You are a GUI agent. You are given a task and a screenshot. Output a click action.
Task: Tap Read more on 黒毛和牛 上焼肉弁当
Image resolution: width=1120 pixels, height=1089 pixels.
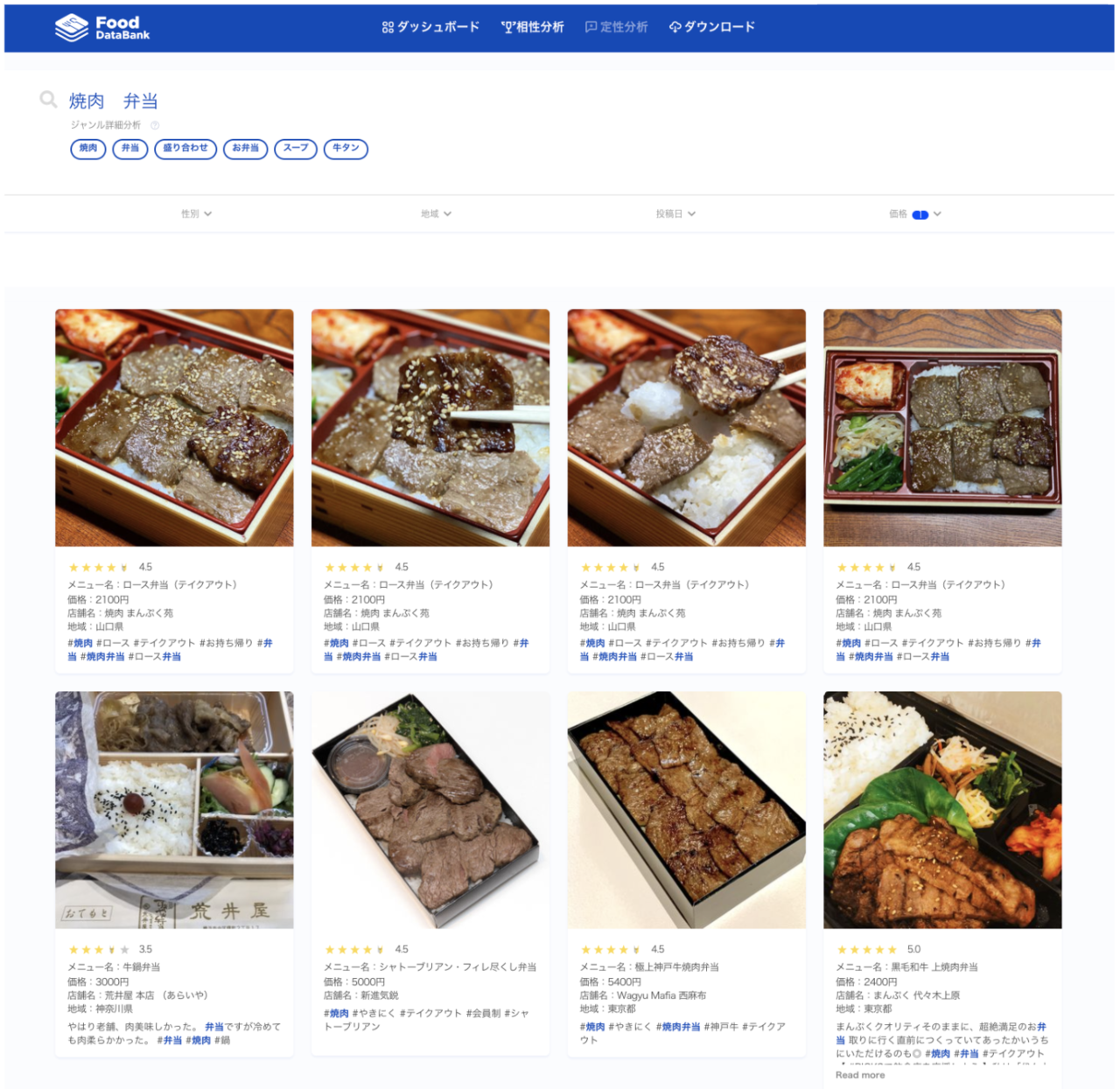(859, 1075)
